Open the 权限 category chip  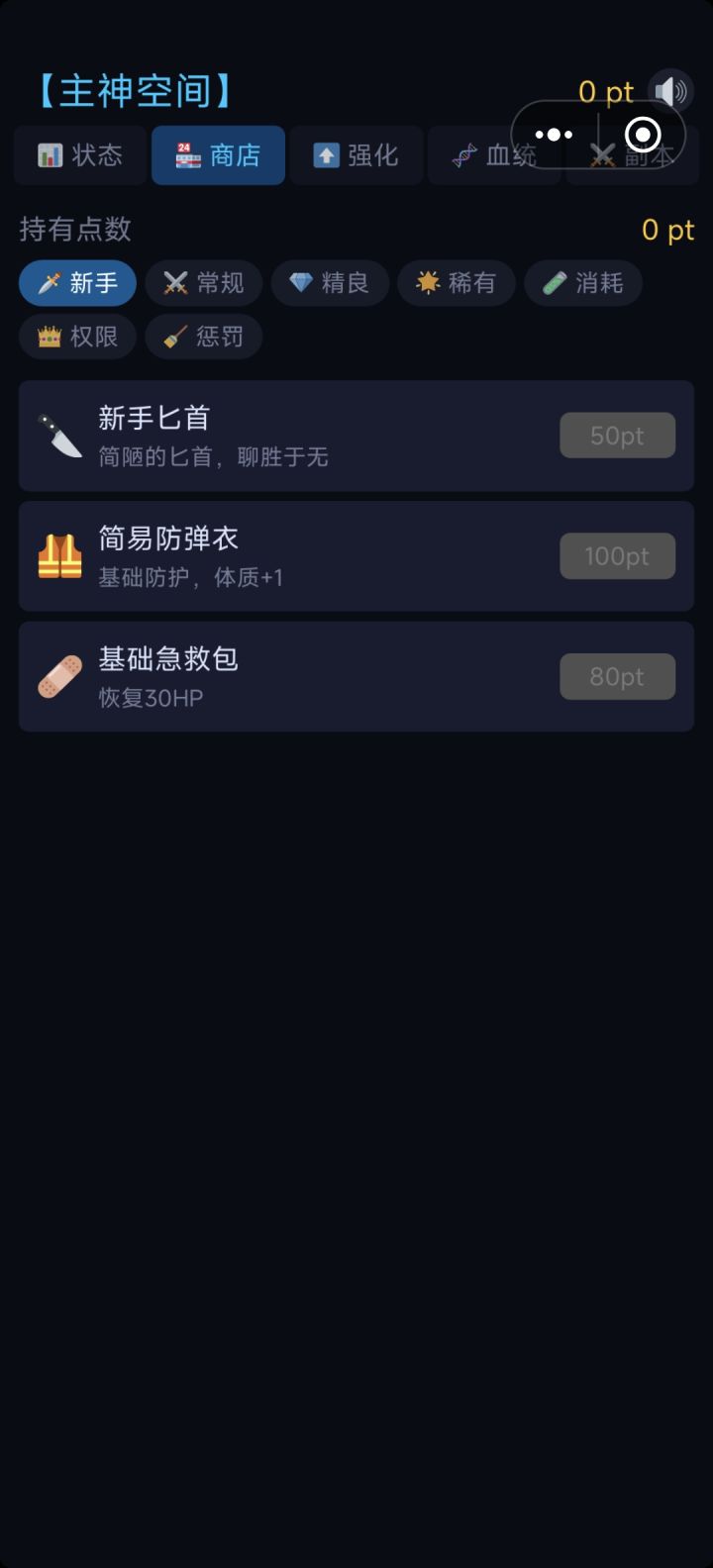(x=77, y=337)
